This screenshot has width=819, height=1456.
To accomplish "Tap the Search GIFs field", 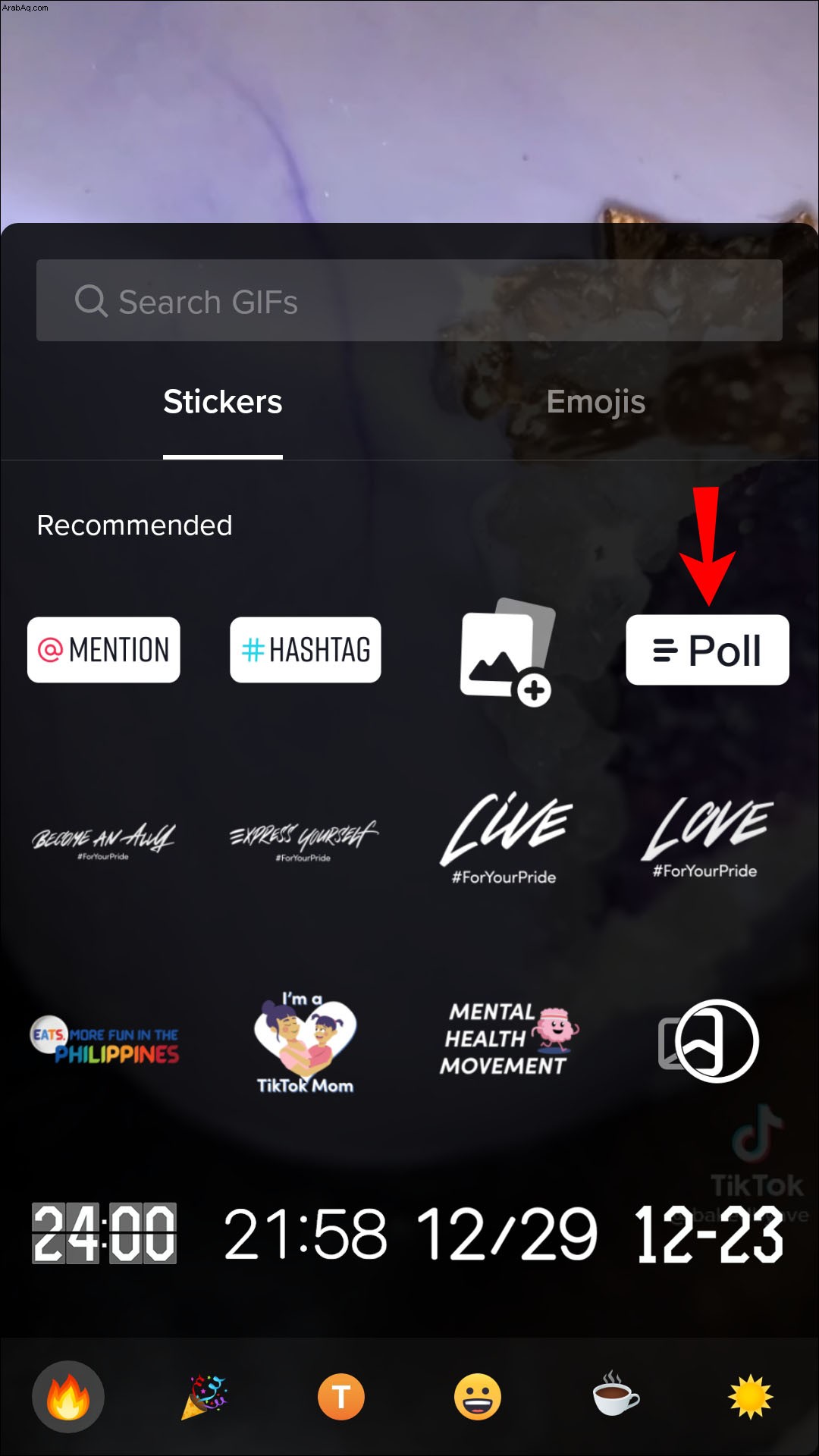I will [409, 301].
